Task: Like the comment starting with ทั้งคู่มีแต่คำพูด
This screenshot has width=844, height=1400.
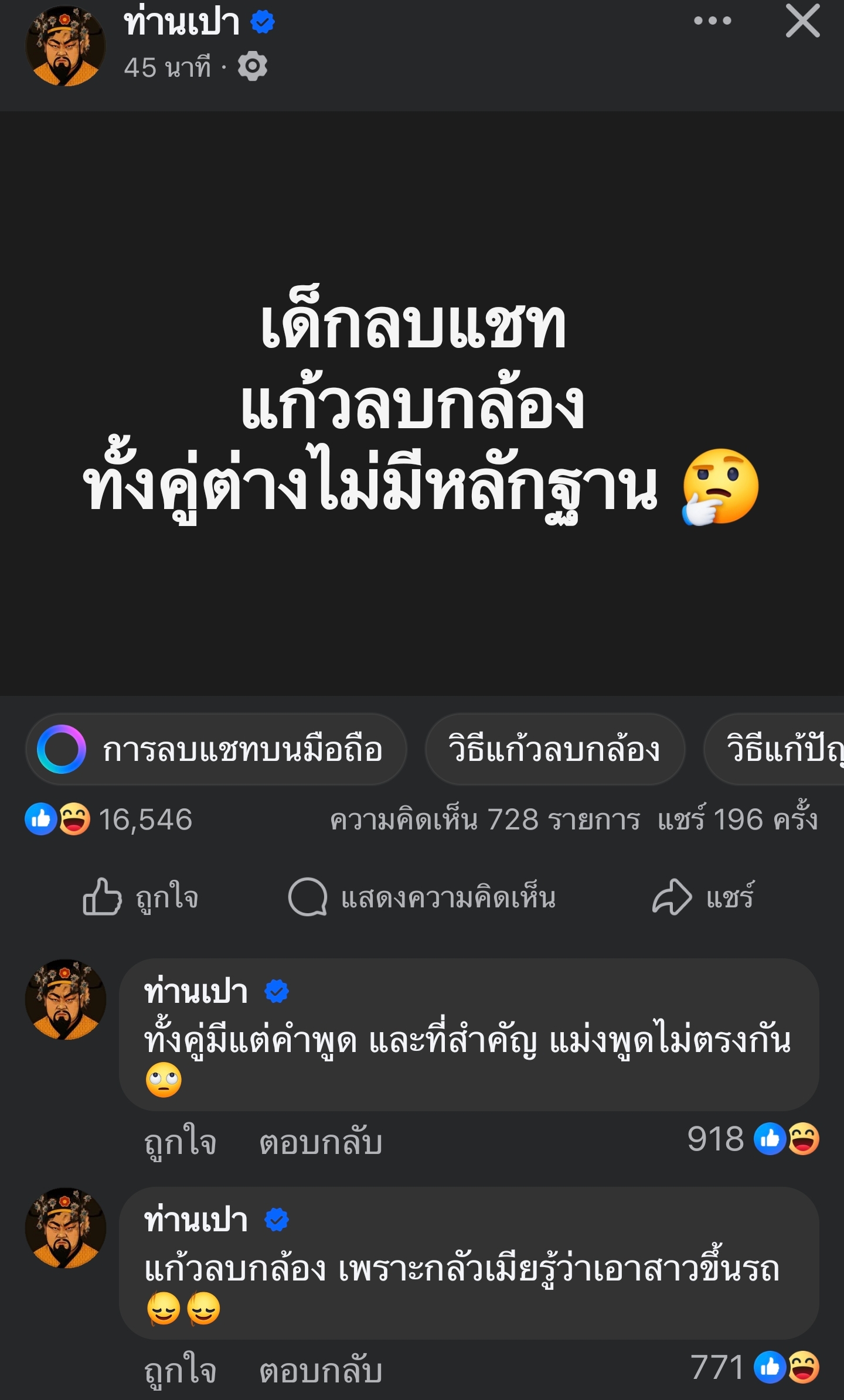Action: 180,1142
